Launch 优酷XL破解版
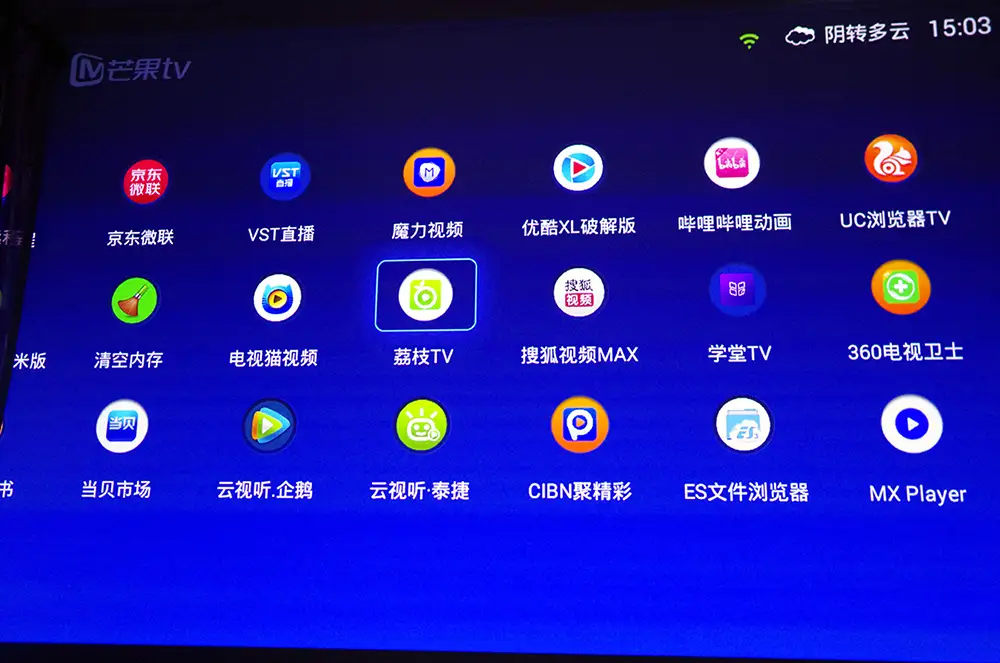 point(578,168)
